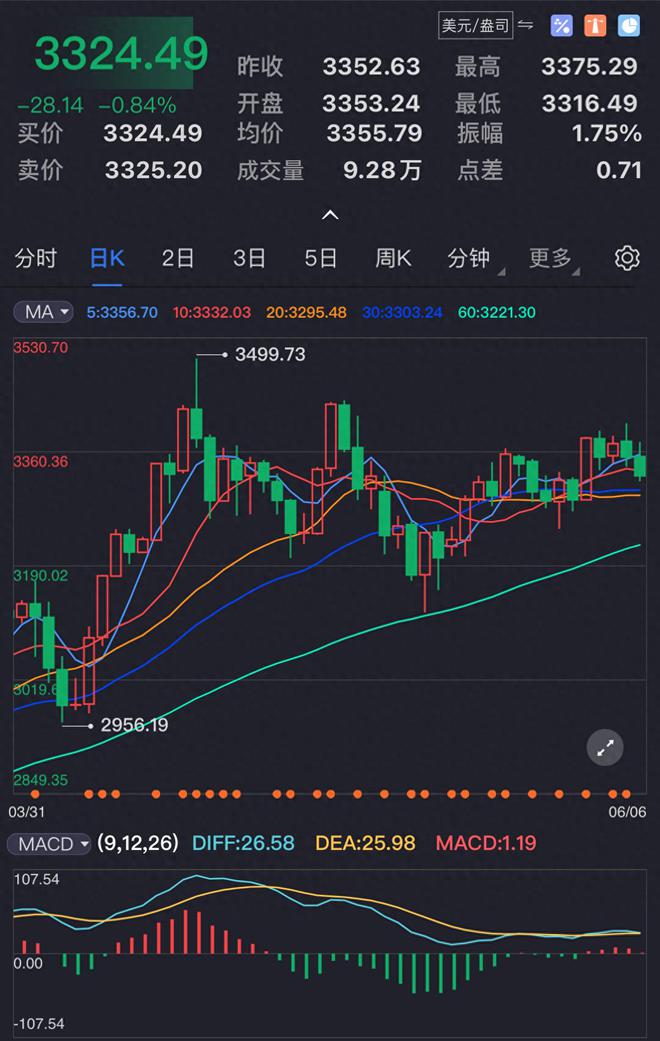Select the 周K chart tab
660x1041 pixels.
point(393,258)
